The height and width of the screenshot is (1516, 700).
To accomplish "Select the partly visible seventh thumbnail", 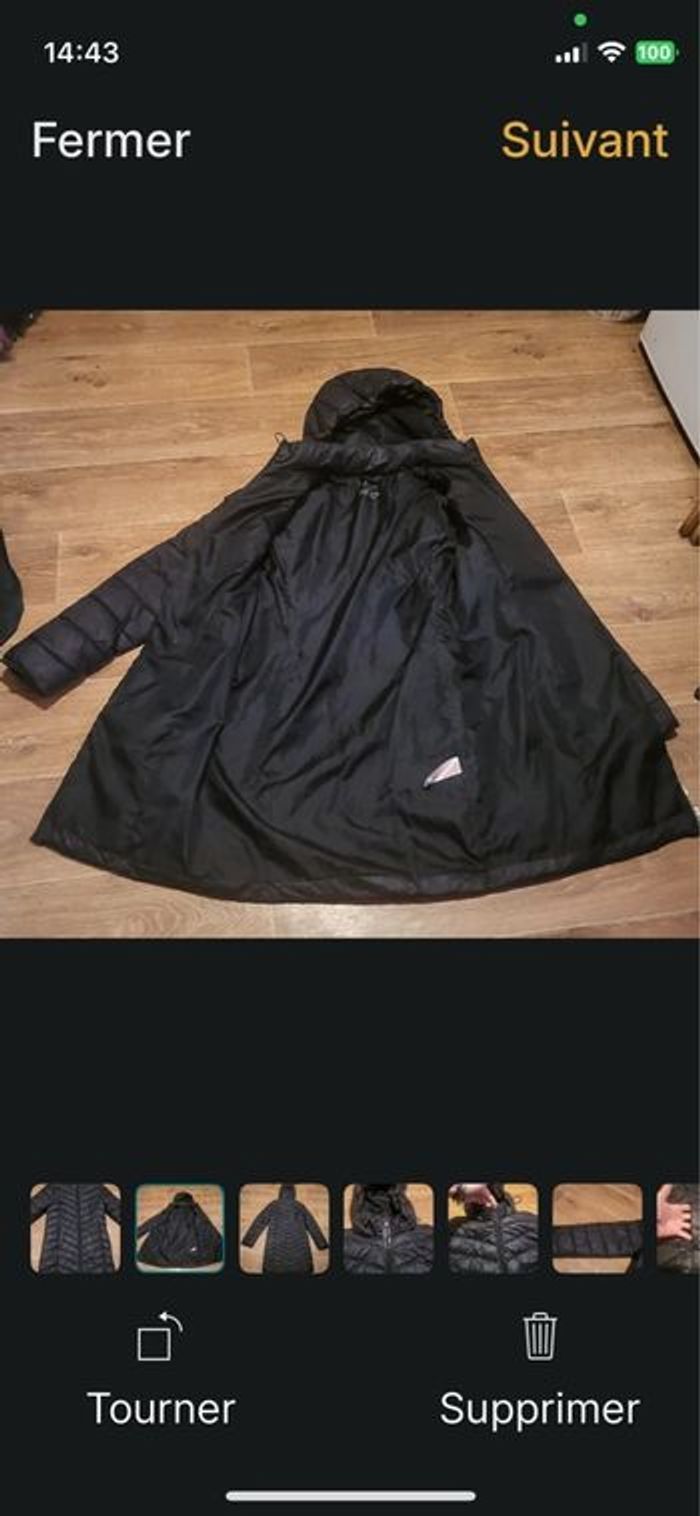I will click(x=680, y=1227).
